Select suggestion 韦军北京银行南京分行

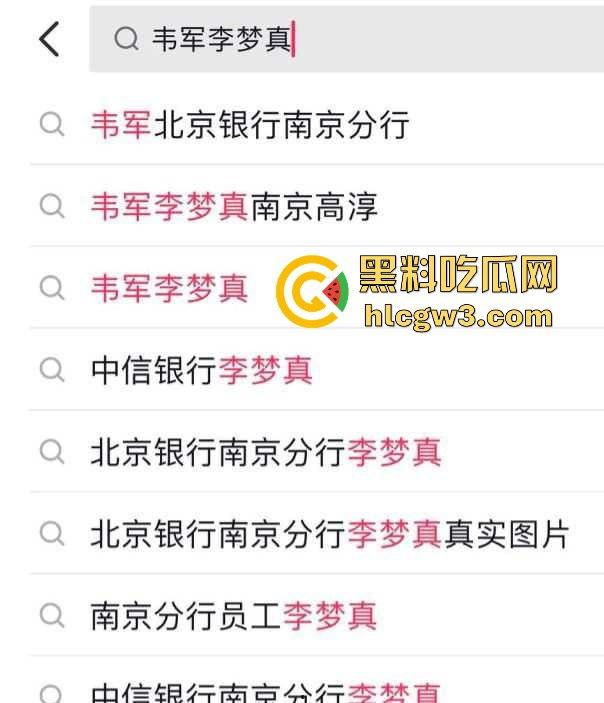[x=250, y=125]
